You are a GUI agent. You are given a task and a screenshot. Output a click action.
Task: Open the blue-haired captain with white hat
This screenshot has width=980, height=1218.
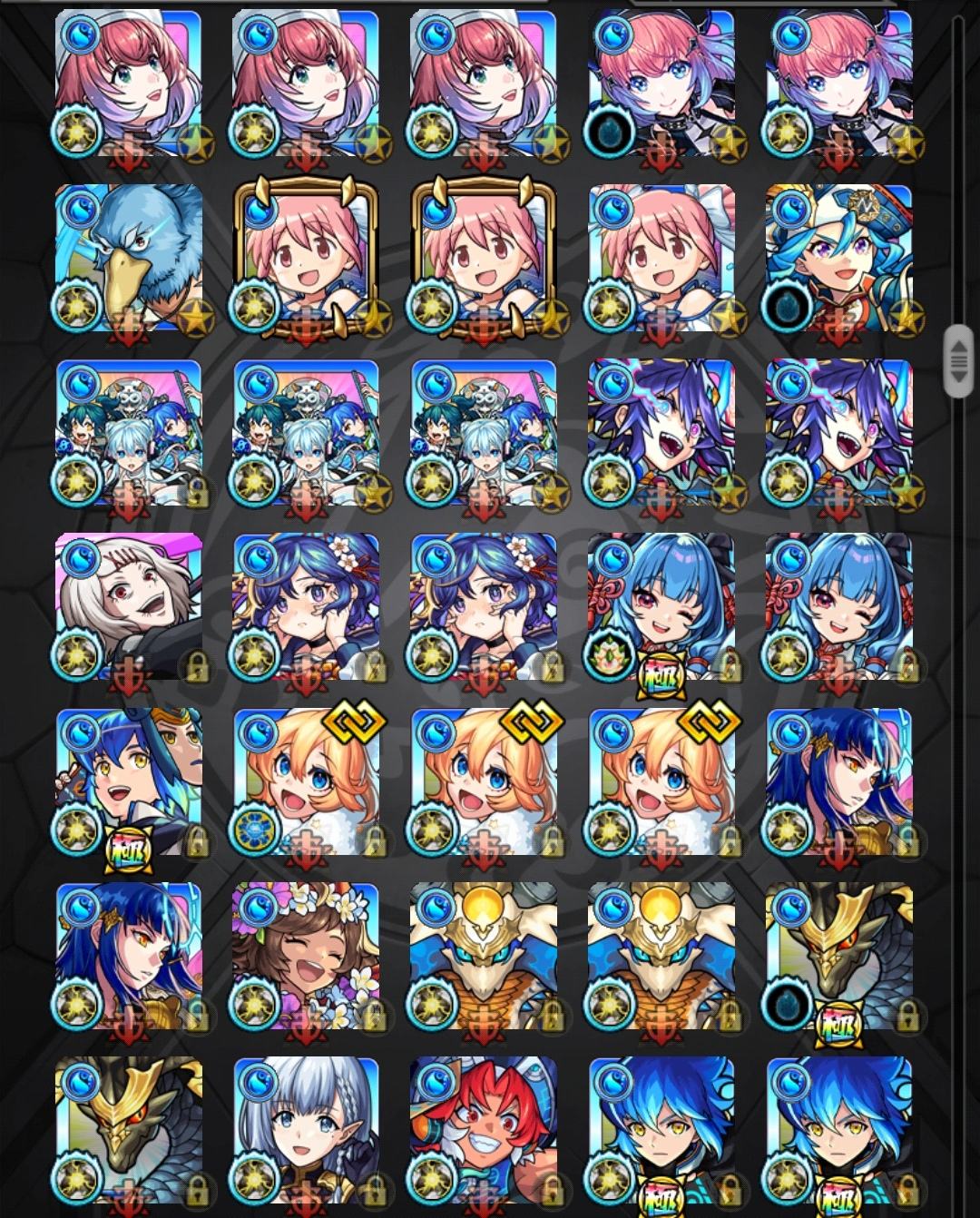tap(839, 259)
